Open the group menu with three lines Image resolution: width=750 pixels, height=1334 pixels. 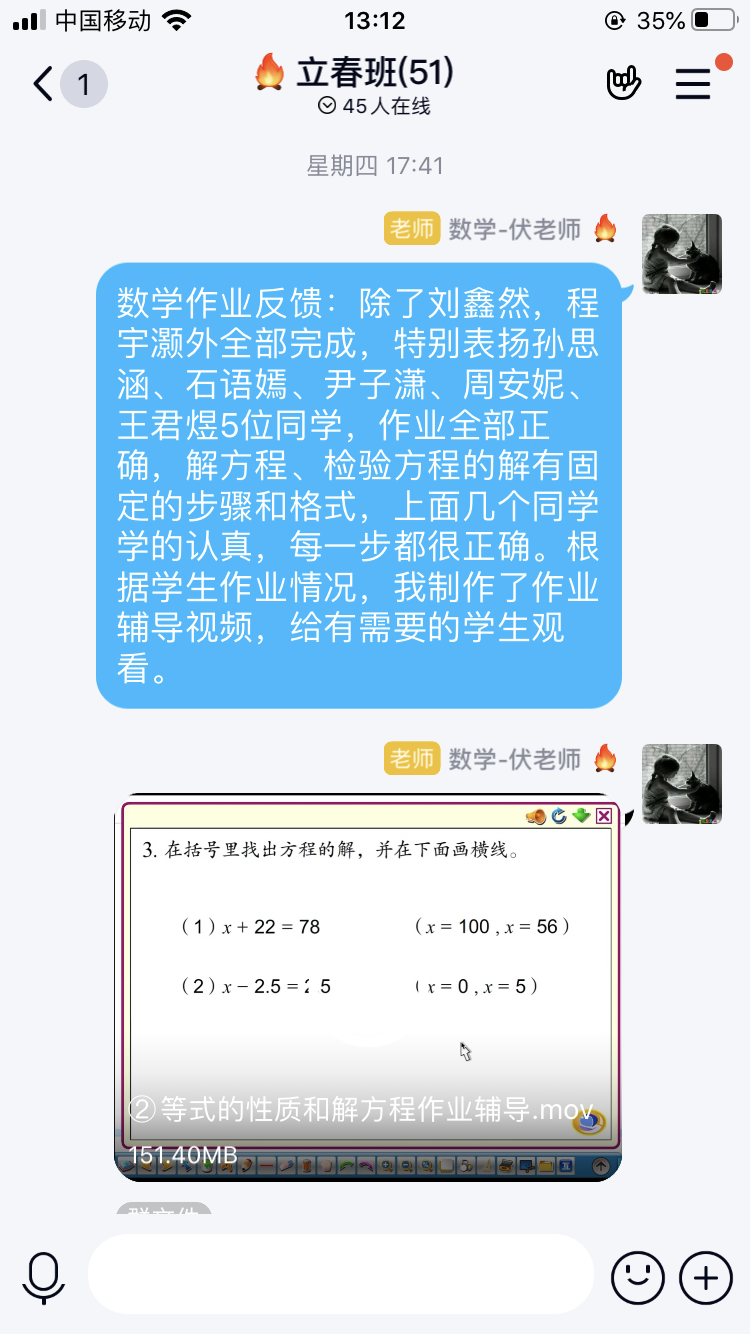pyautogui.click(x=693, y=84)
